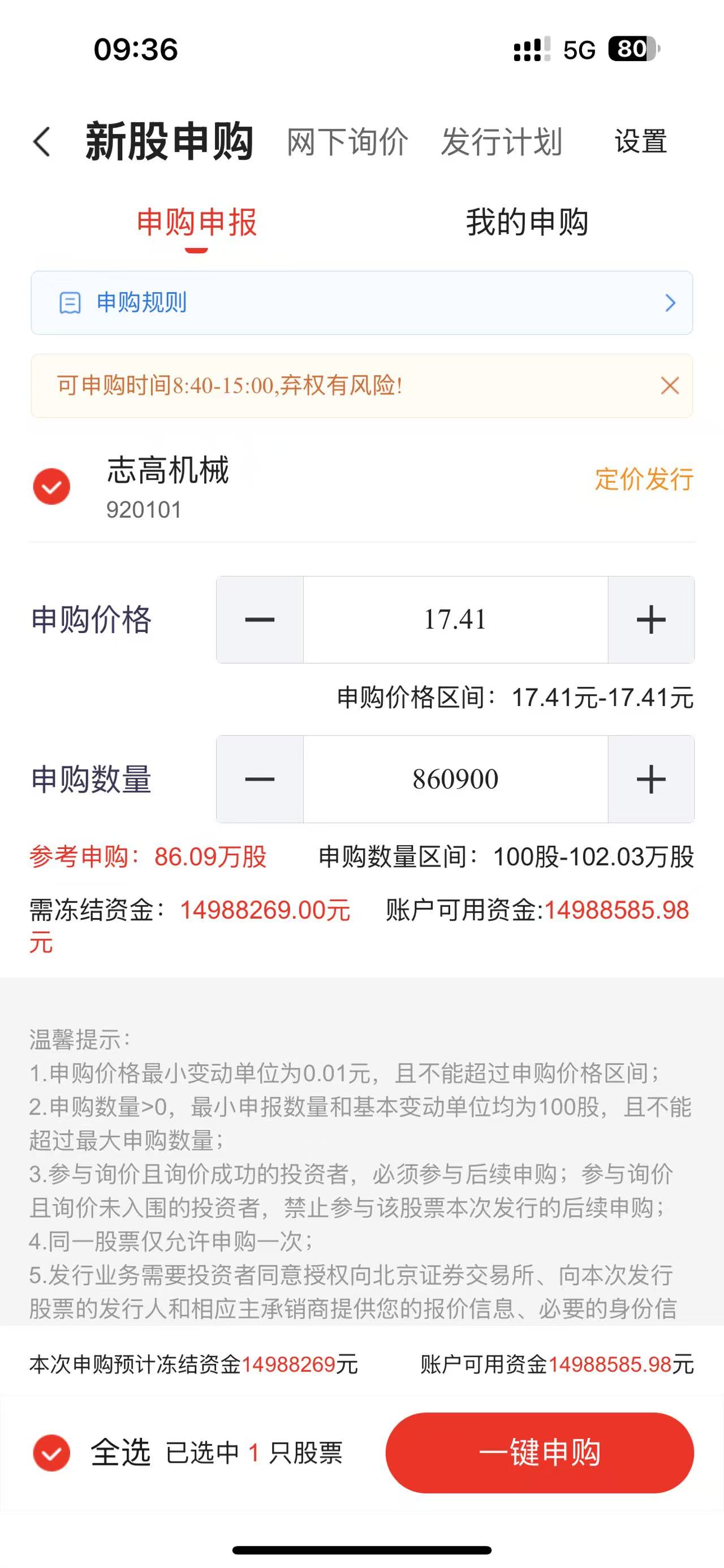Switch to the 网下询价 tab
Image resolution: width=724 pixels, height=1568 pixels.
click(347, 142)
